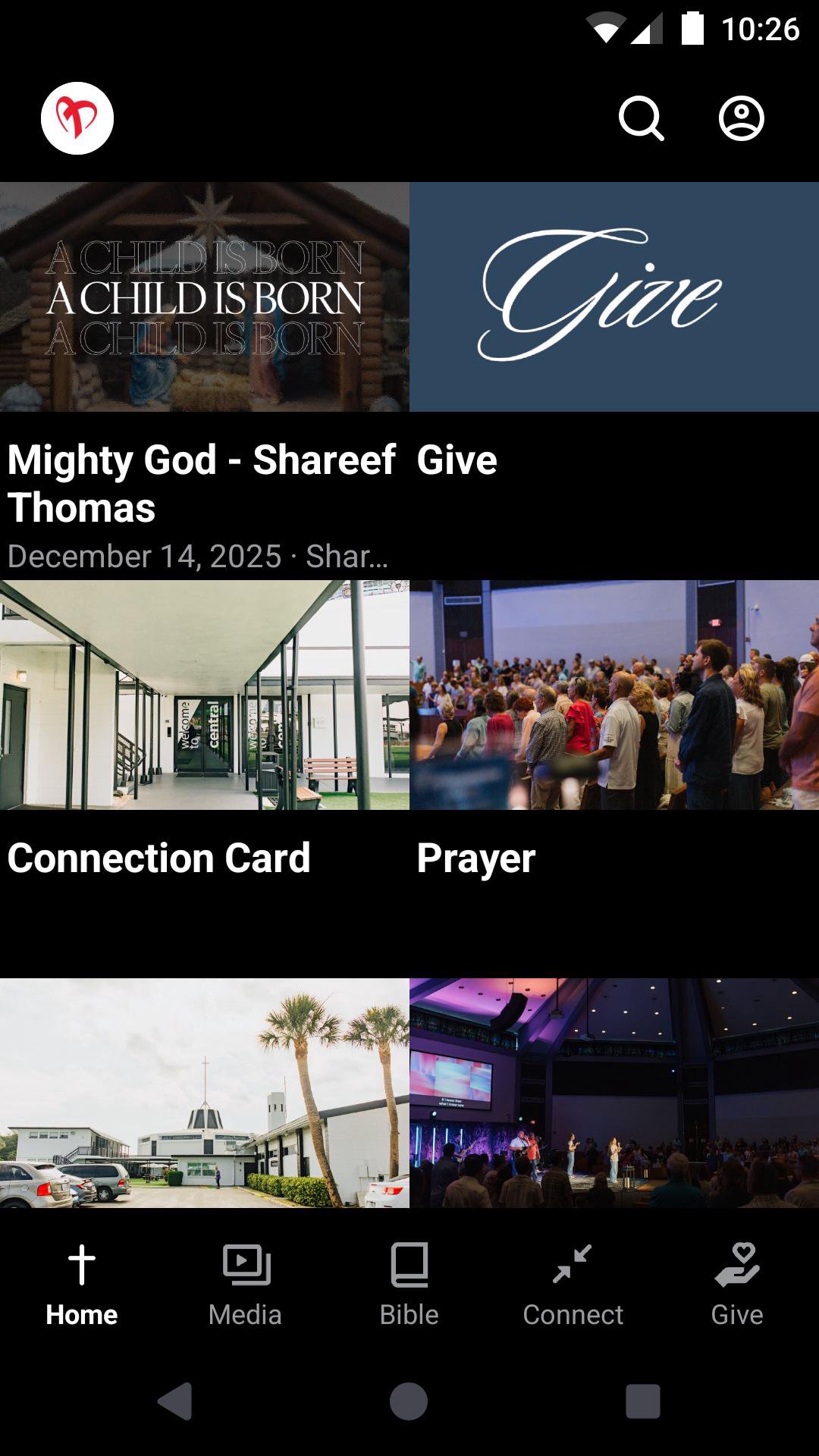
Task: Switch to the Connect tab
Action: [x=573, y=1283]
